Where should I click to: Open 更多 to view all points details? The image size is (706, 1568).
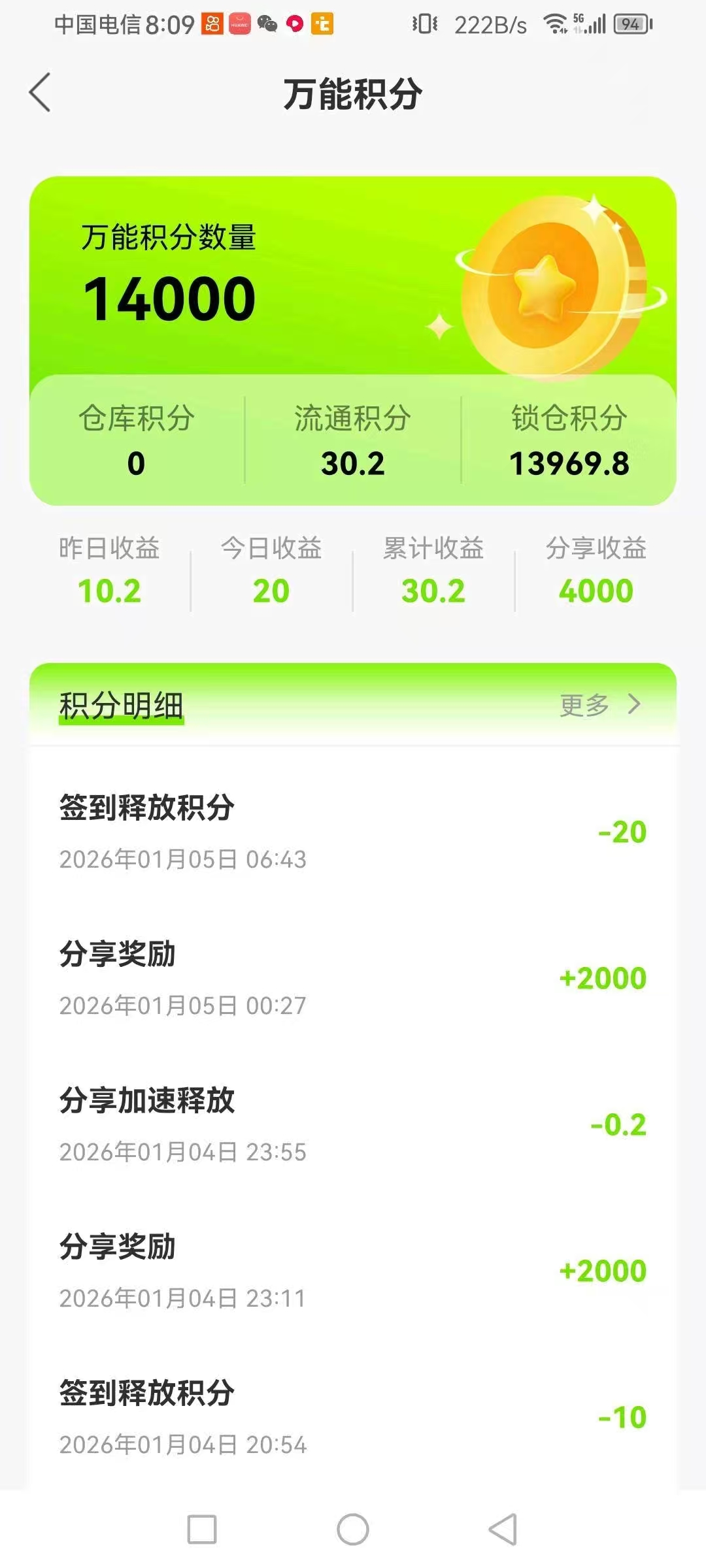click(x=600, y=705)
